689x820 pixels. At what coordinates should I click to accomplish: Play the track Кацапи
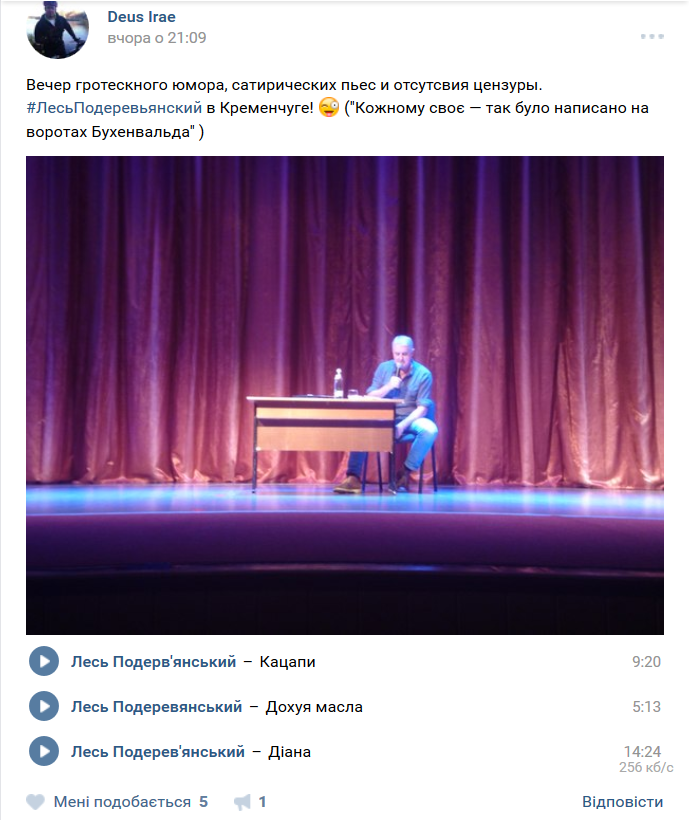pyautogui.click(x=44, y=661)
